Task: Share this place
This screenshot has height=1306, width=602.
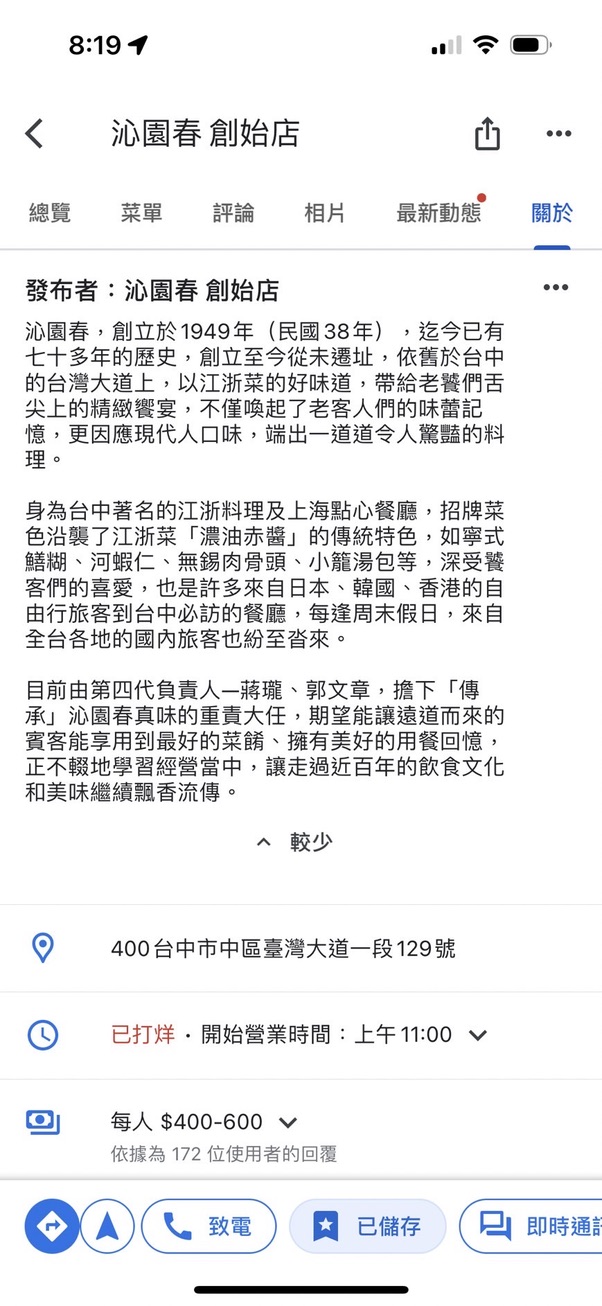Action: (x=487, y=134)
